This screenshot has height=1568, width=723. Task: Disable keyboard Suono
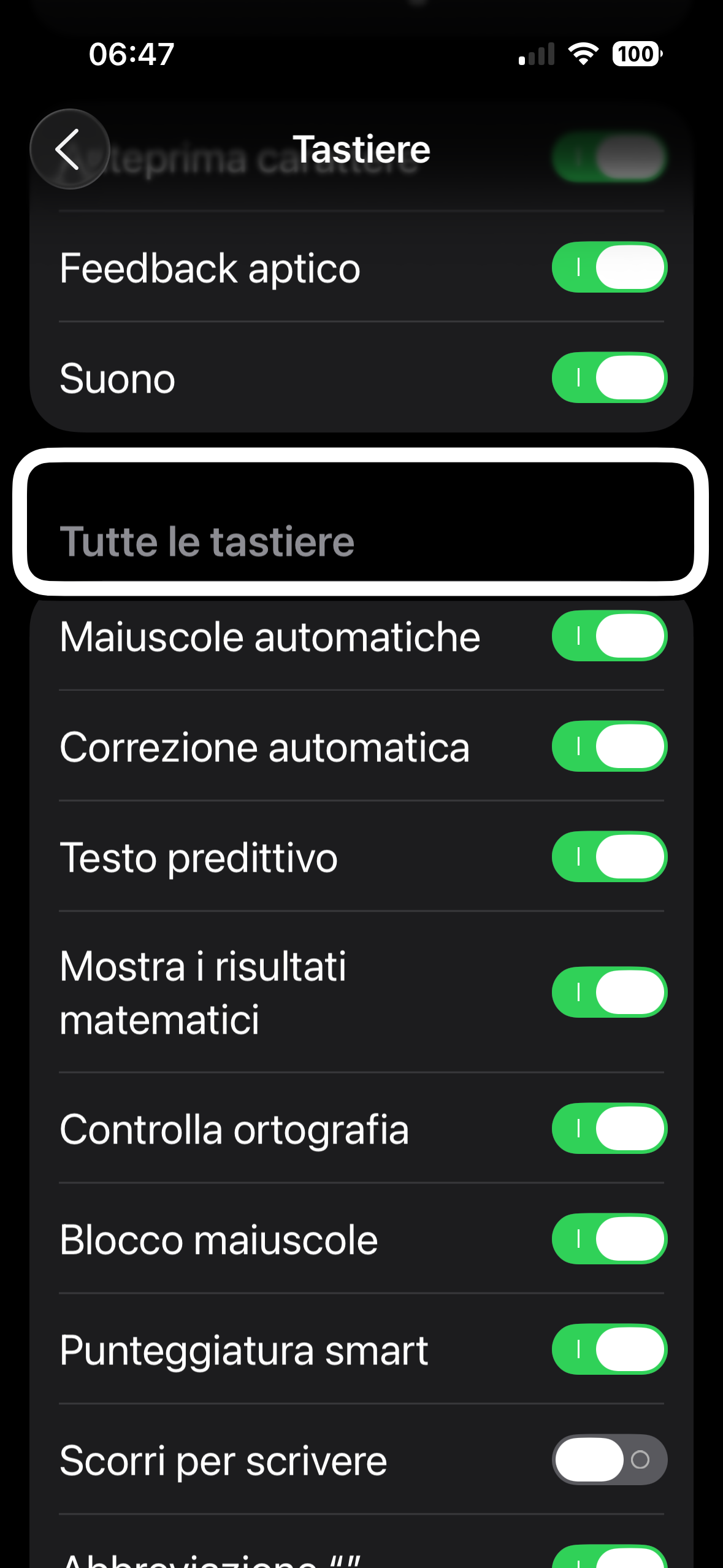pos(609,378)
